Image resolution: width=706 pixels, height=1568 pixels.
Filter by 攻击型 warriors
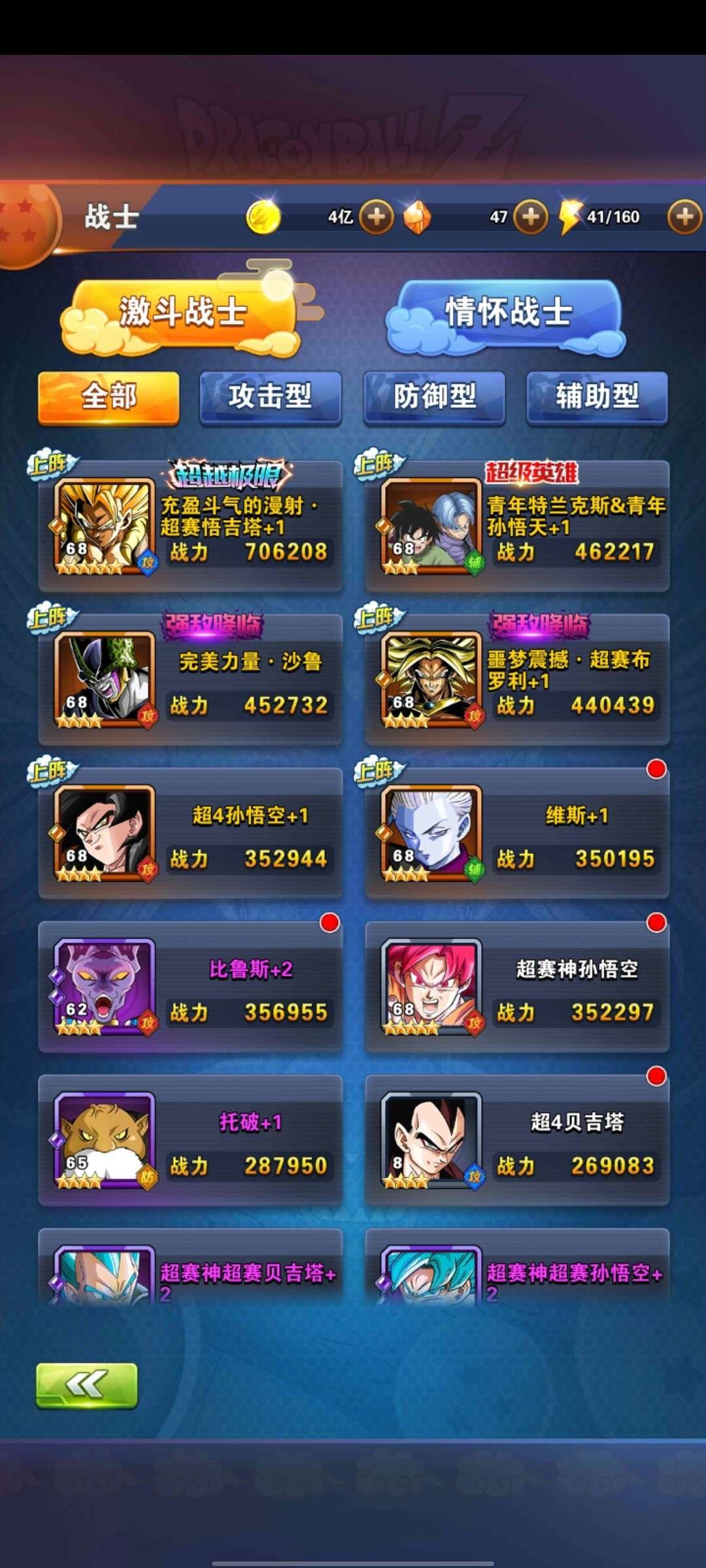pos(271,397)
